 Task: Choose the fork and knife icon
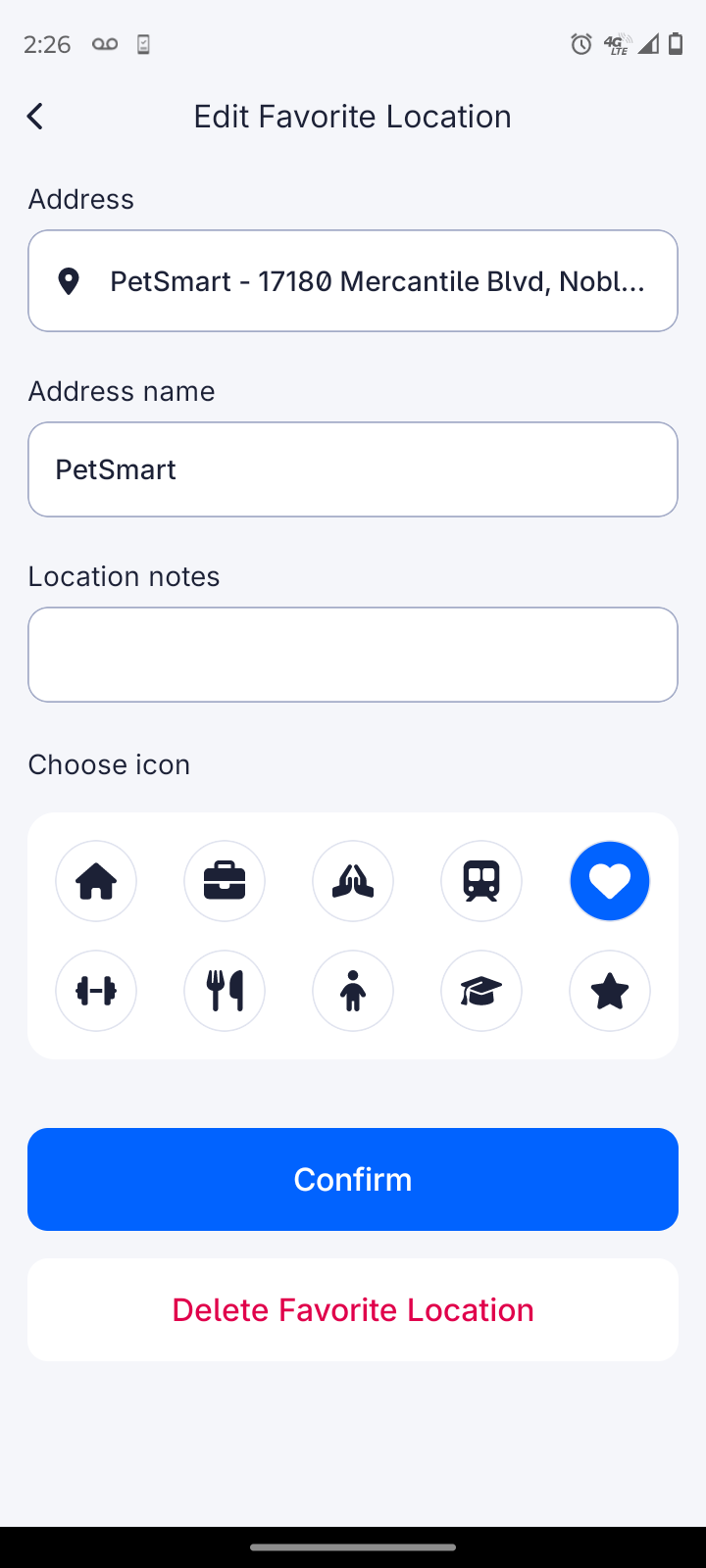click(225, 991)
